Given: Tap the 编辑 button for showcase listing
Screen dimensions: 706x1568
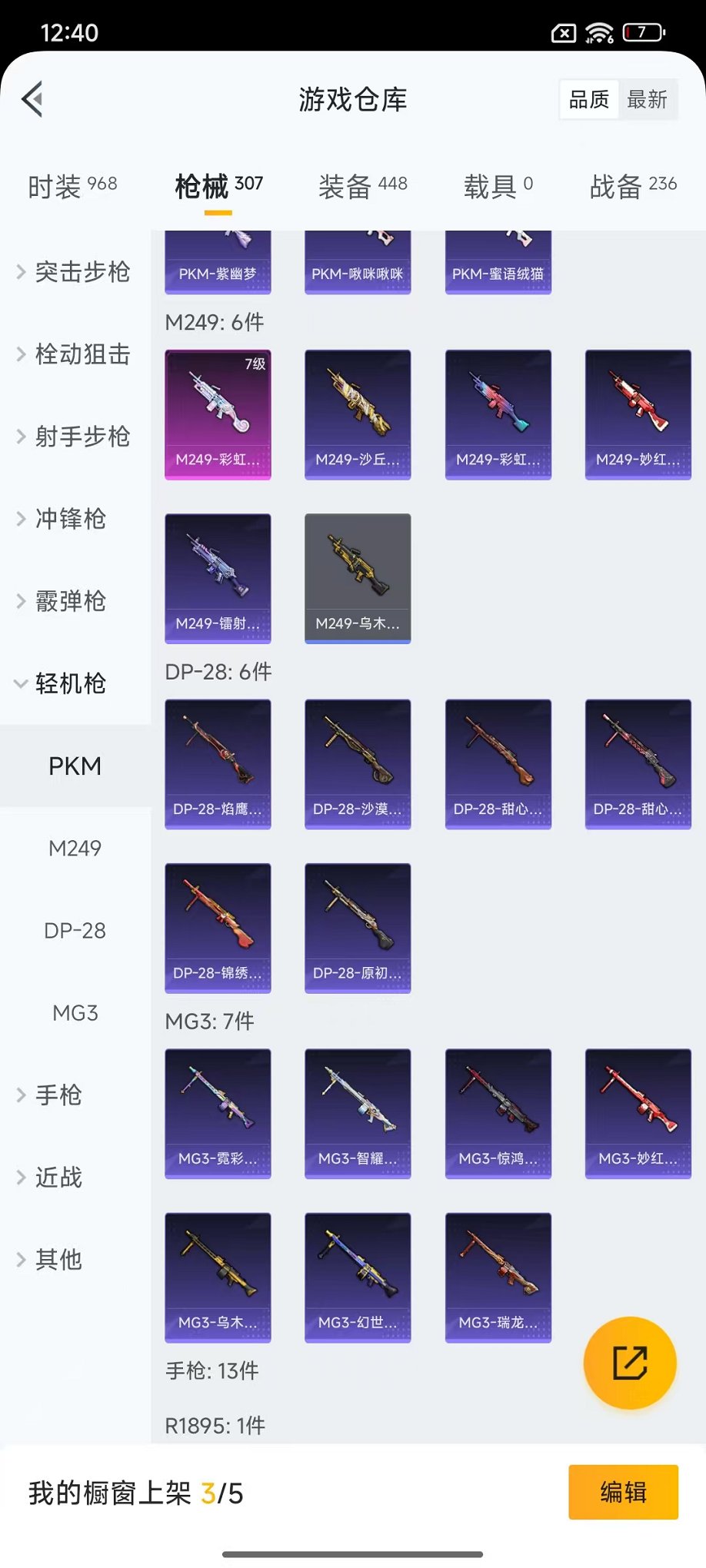Looking at the screenshot, I should tap(623, 1492).
